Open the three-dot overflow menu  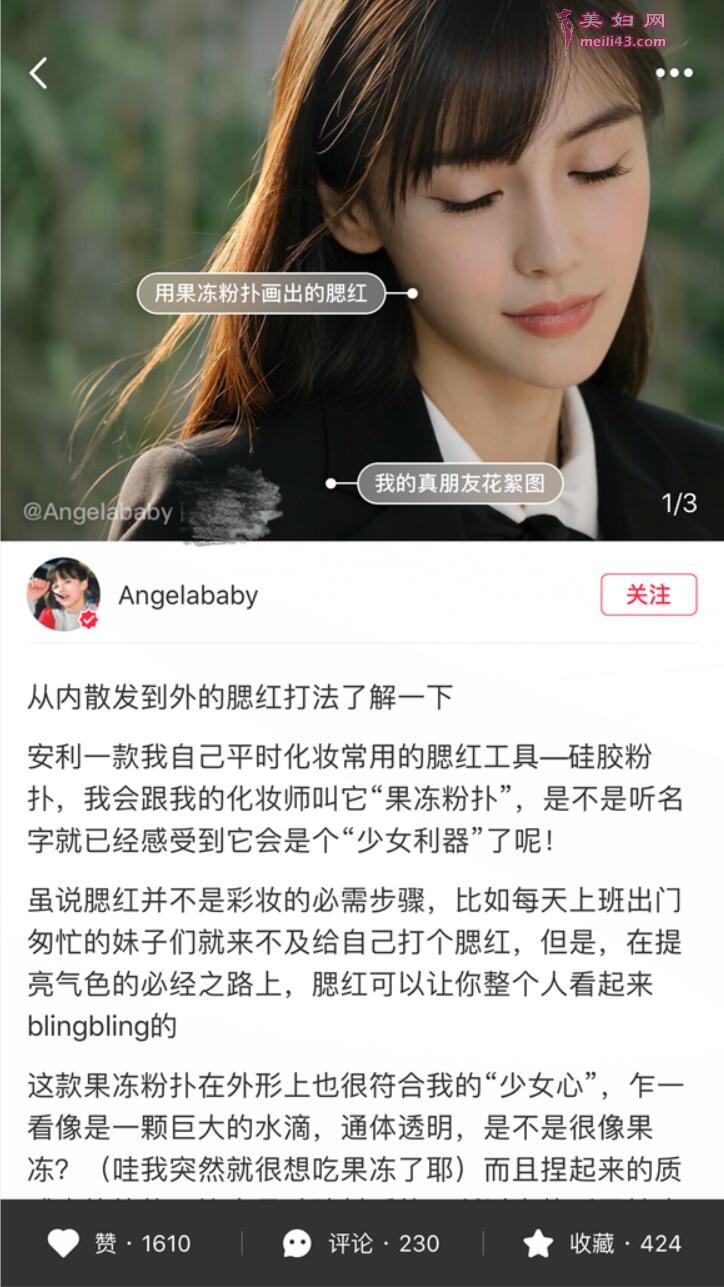(x=674, y=73)
